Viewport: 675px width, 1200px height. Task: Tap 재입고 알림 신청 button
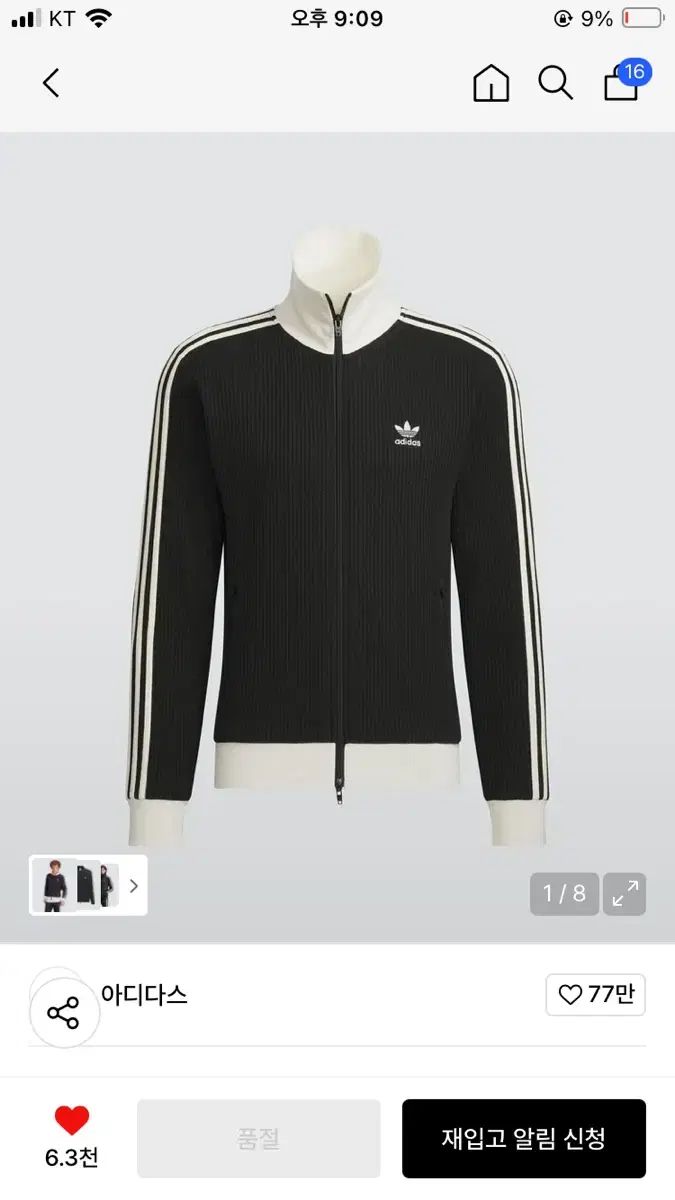[523, 1138]
